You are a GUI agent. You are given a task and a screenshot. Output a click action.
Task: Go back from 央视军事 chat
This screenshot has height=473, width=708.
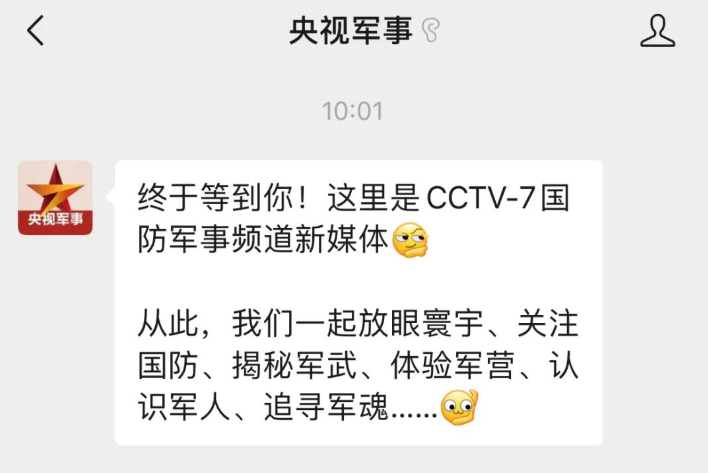[36, 31]
